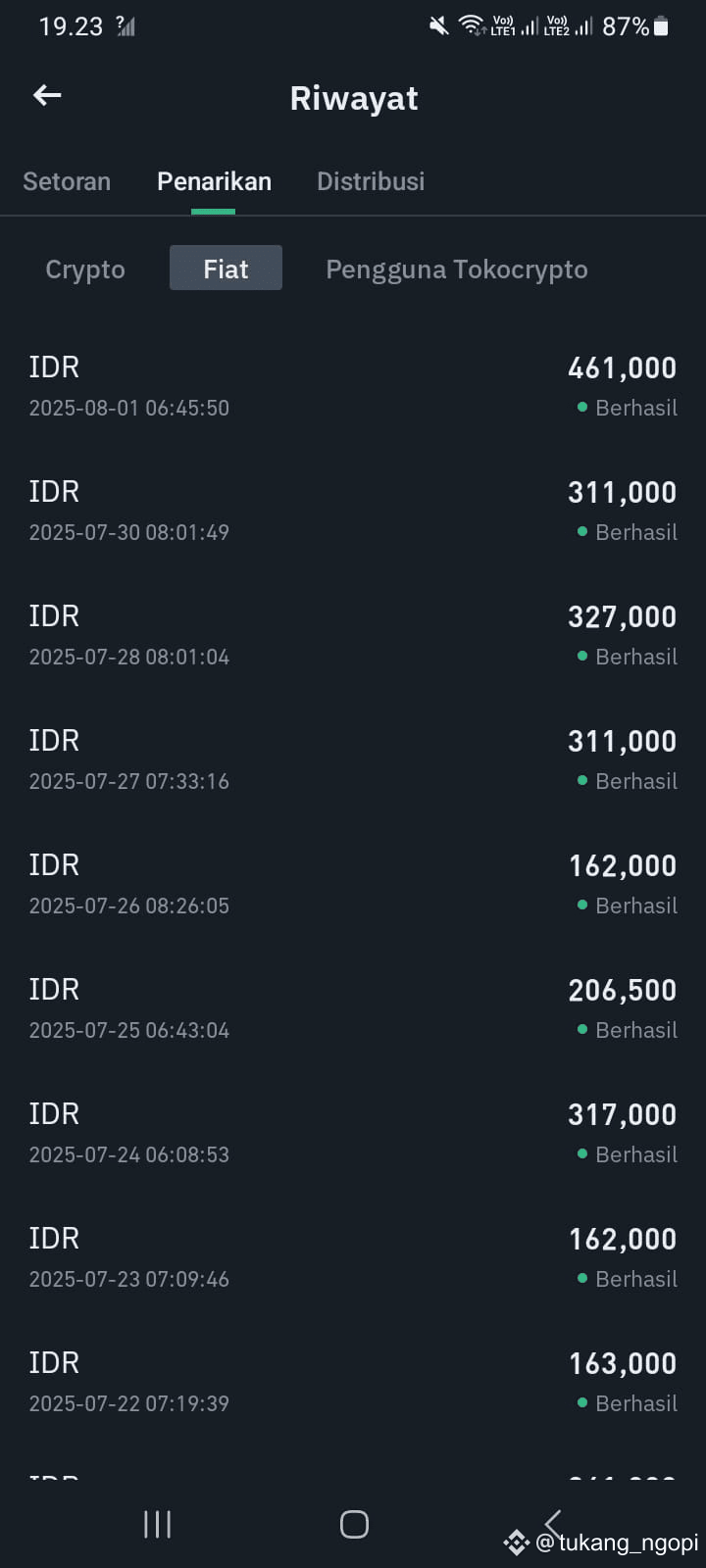Tap the system home button
The width and height of the screenshot is (706, 1568).
pos(354,1524)
